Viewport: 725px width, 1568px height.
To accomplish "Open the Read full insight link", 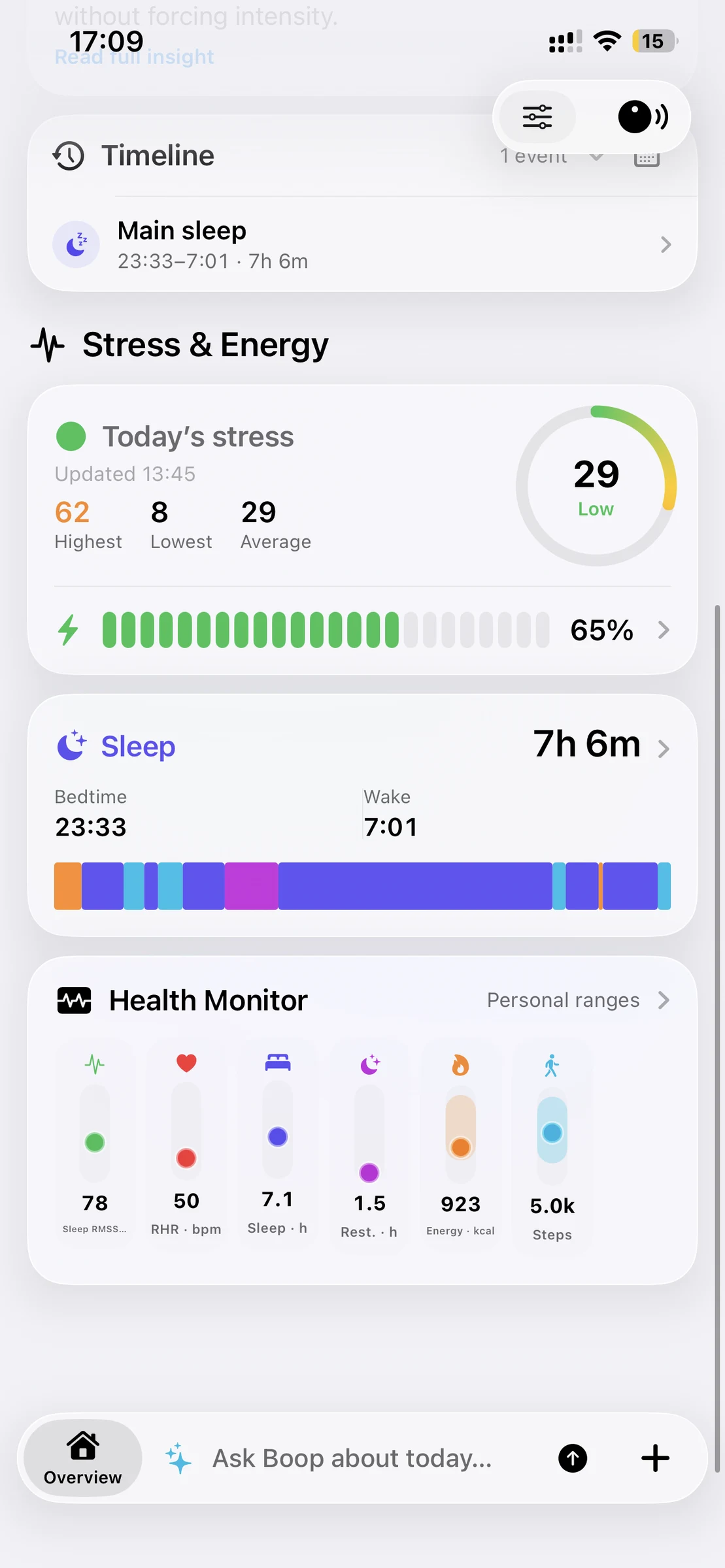I will tap(134, 57).
